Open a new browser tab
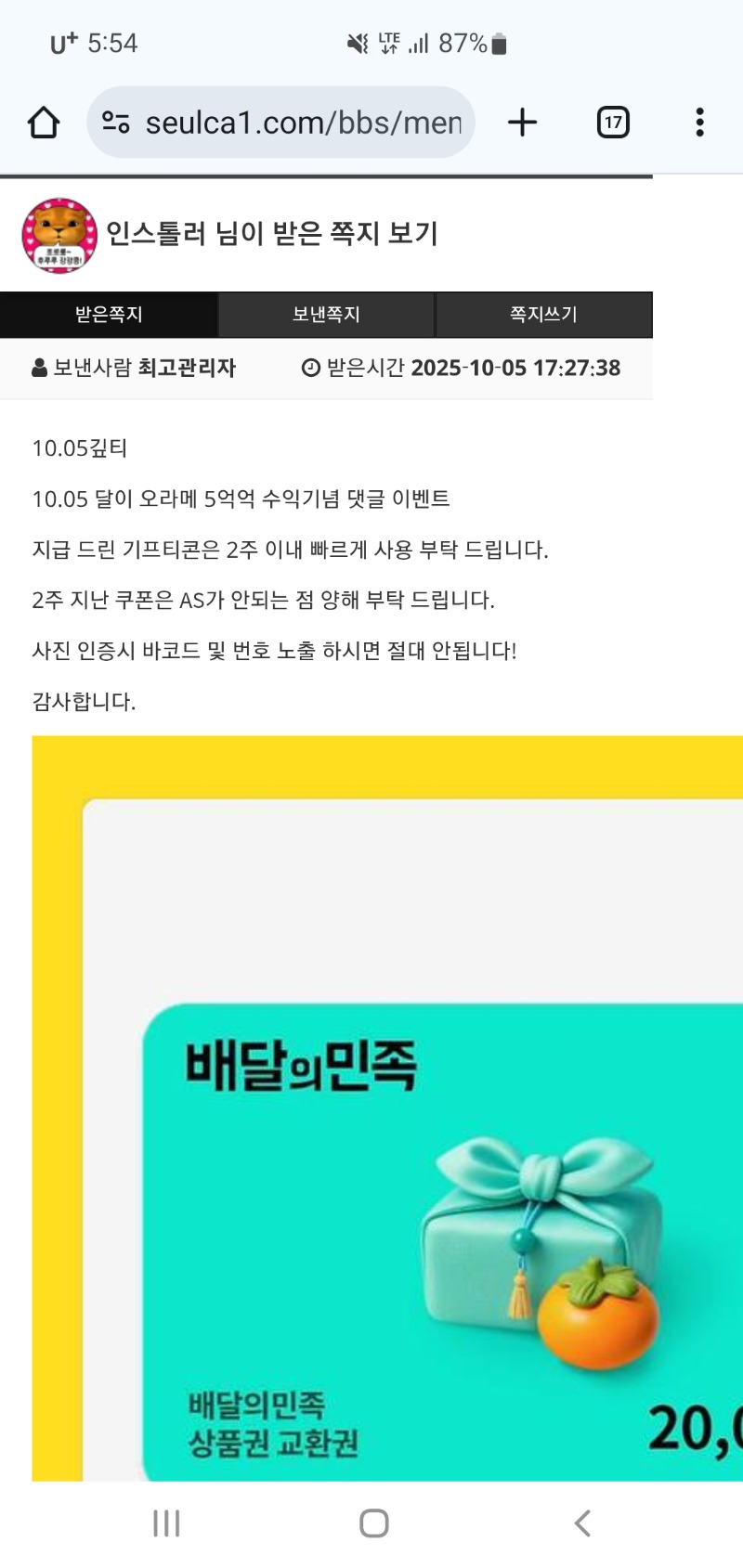Screen dimensions: 743x1568 523,123
